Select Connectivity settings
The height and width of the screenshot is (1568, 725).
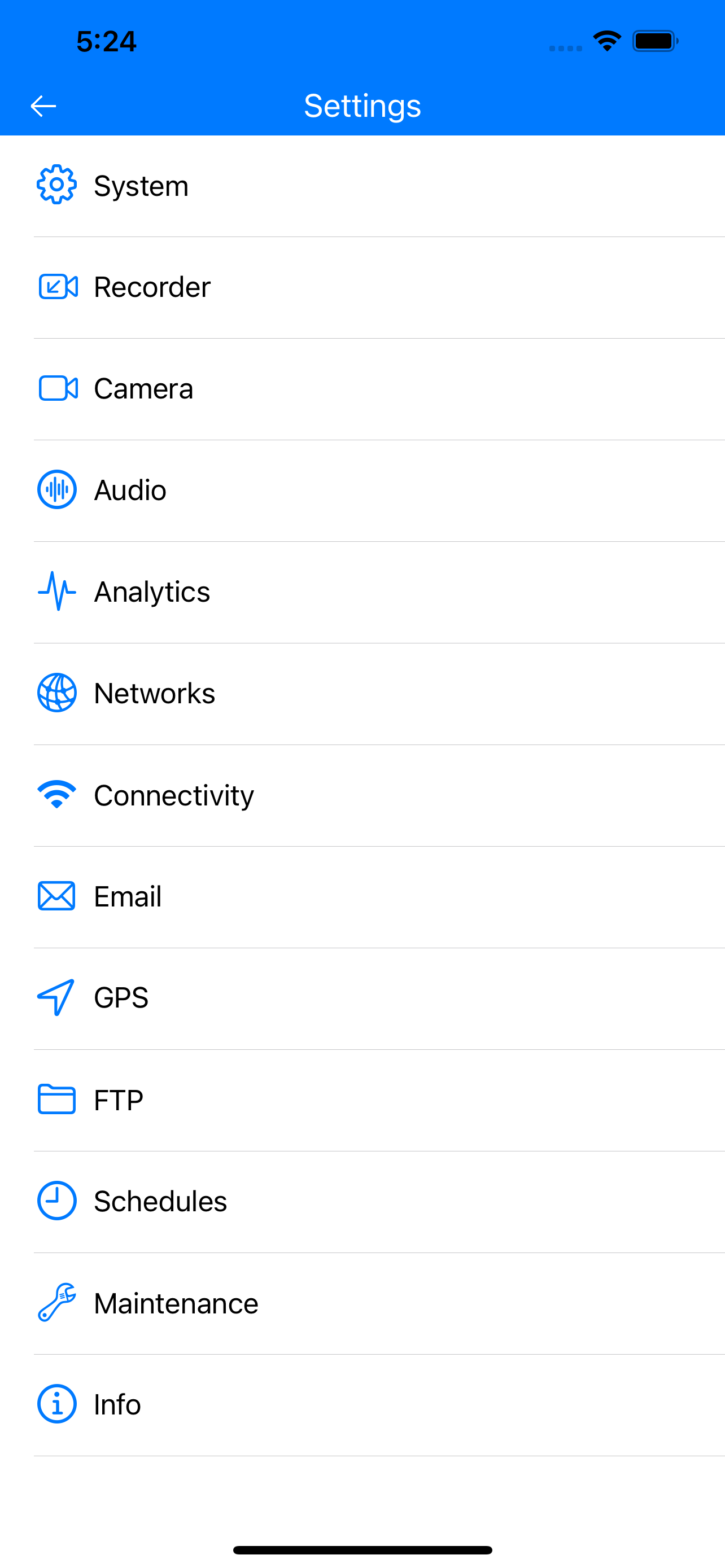coord(363,795)
